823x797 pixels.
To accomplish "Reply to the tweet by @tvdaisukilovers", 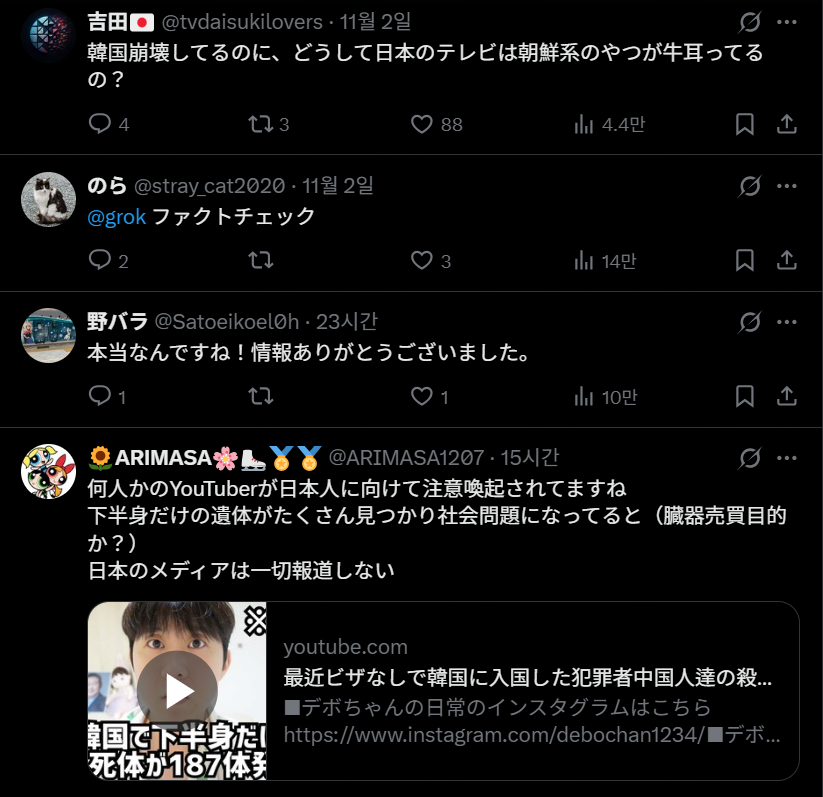I will (100, 124).
